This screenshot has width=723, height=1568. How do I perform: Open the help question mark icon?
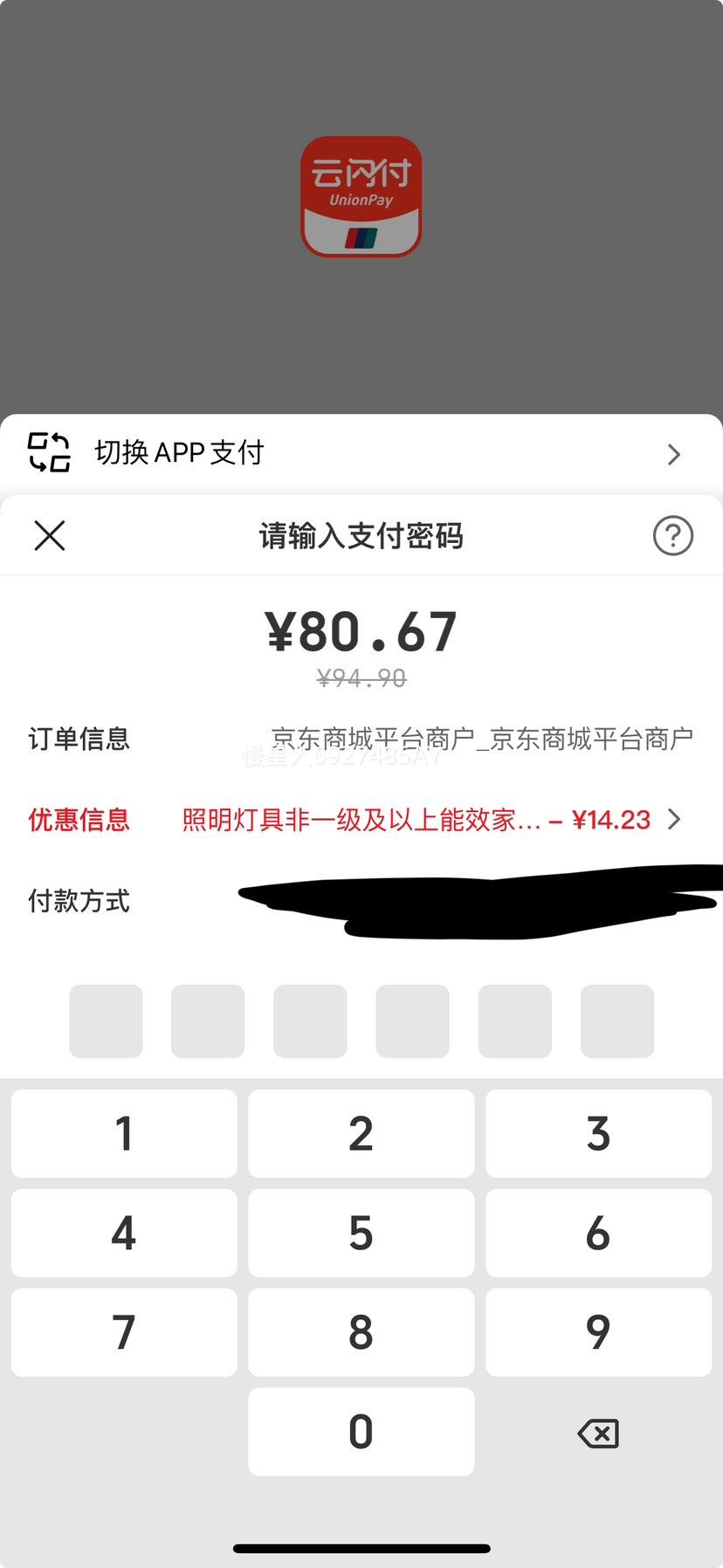[x=672, y=535]
